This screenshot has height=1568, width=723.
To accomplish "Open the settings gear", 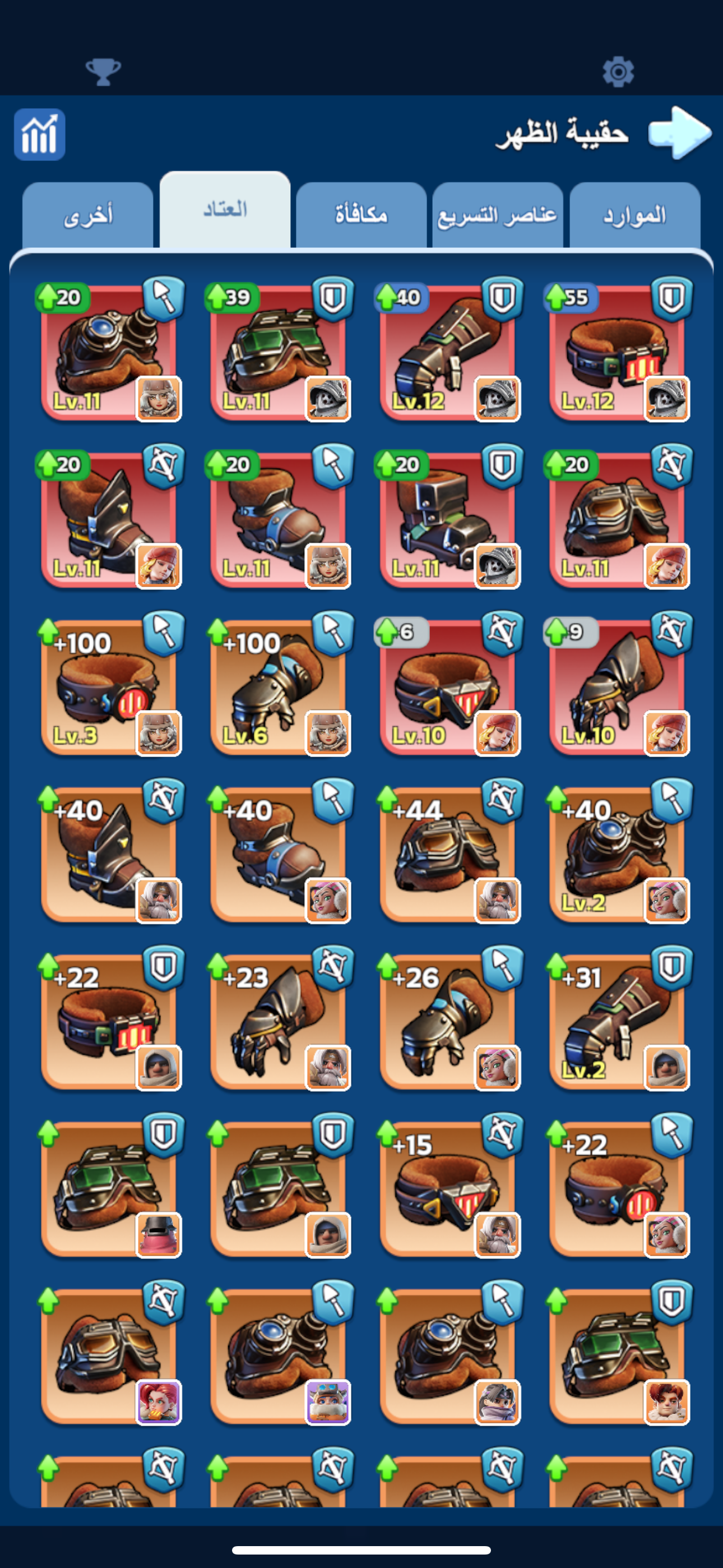I will pos(618,72).
